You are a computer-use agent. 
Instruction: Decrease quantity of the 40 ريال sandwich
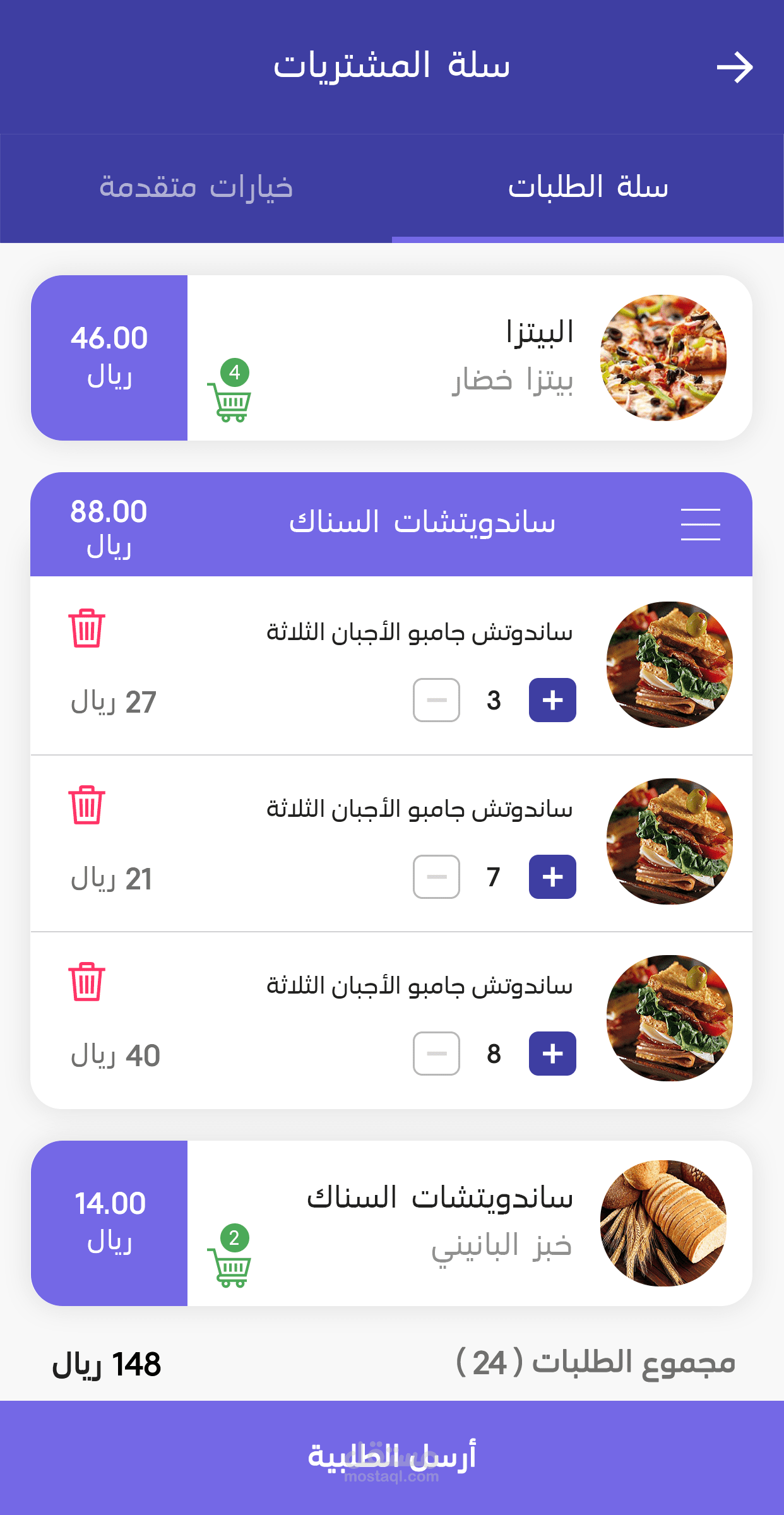(436, 1054)
